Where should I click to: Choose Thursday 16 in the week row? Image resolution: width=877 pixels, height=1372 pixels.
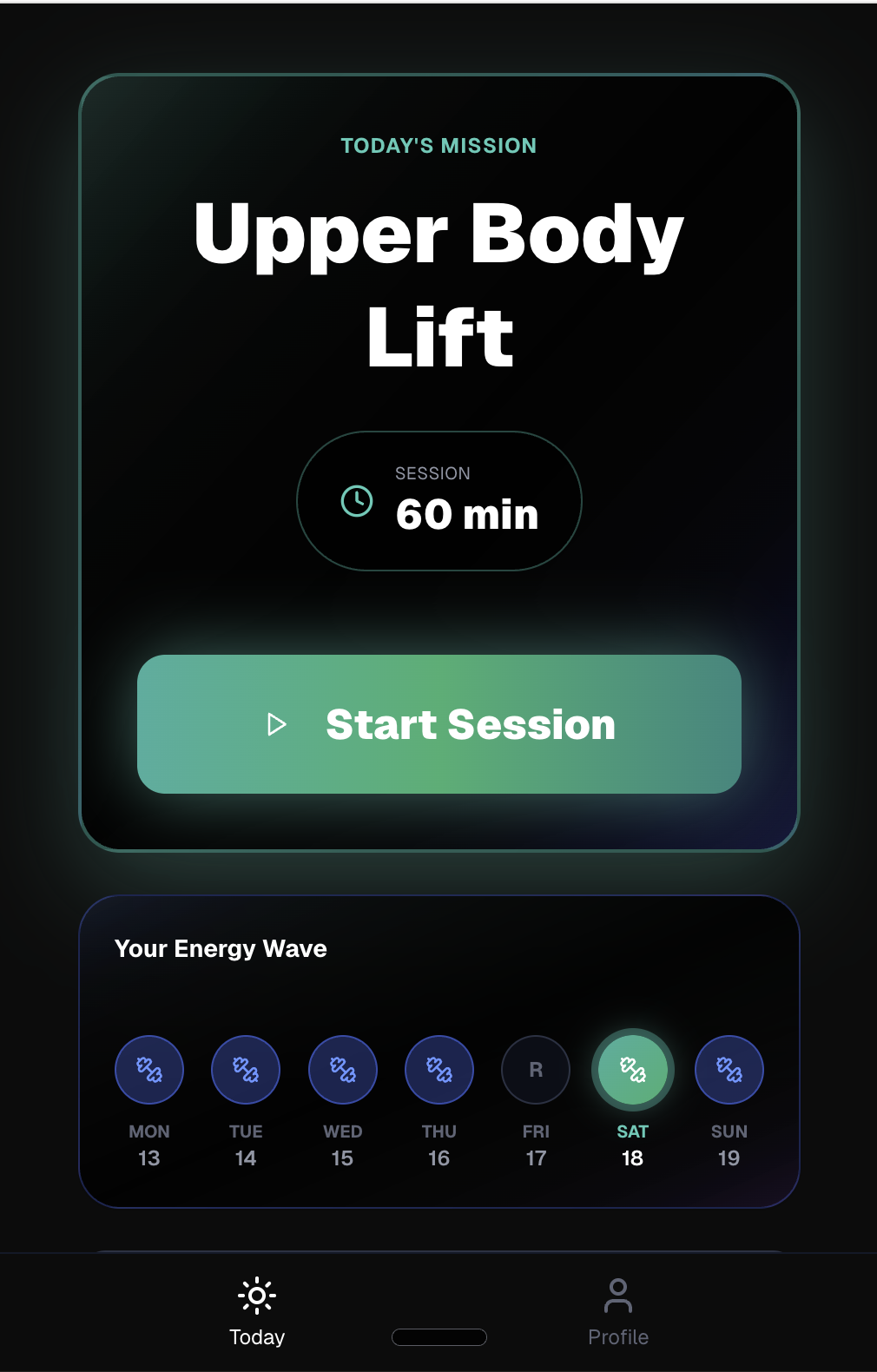click(439, 1070)
